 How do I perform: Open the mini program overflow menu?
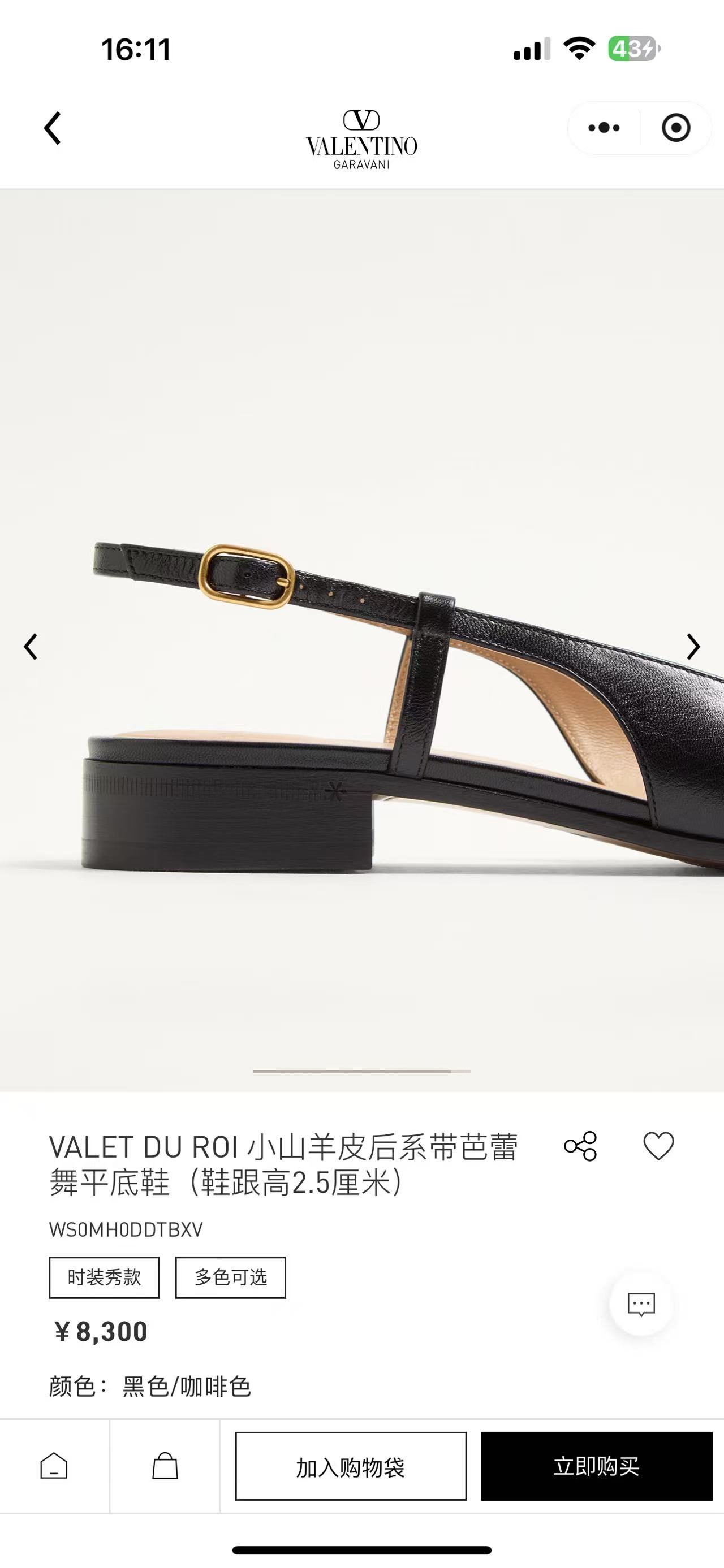pyautogui.click(x=604, y=128)
